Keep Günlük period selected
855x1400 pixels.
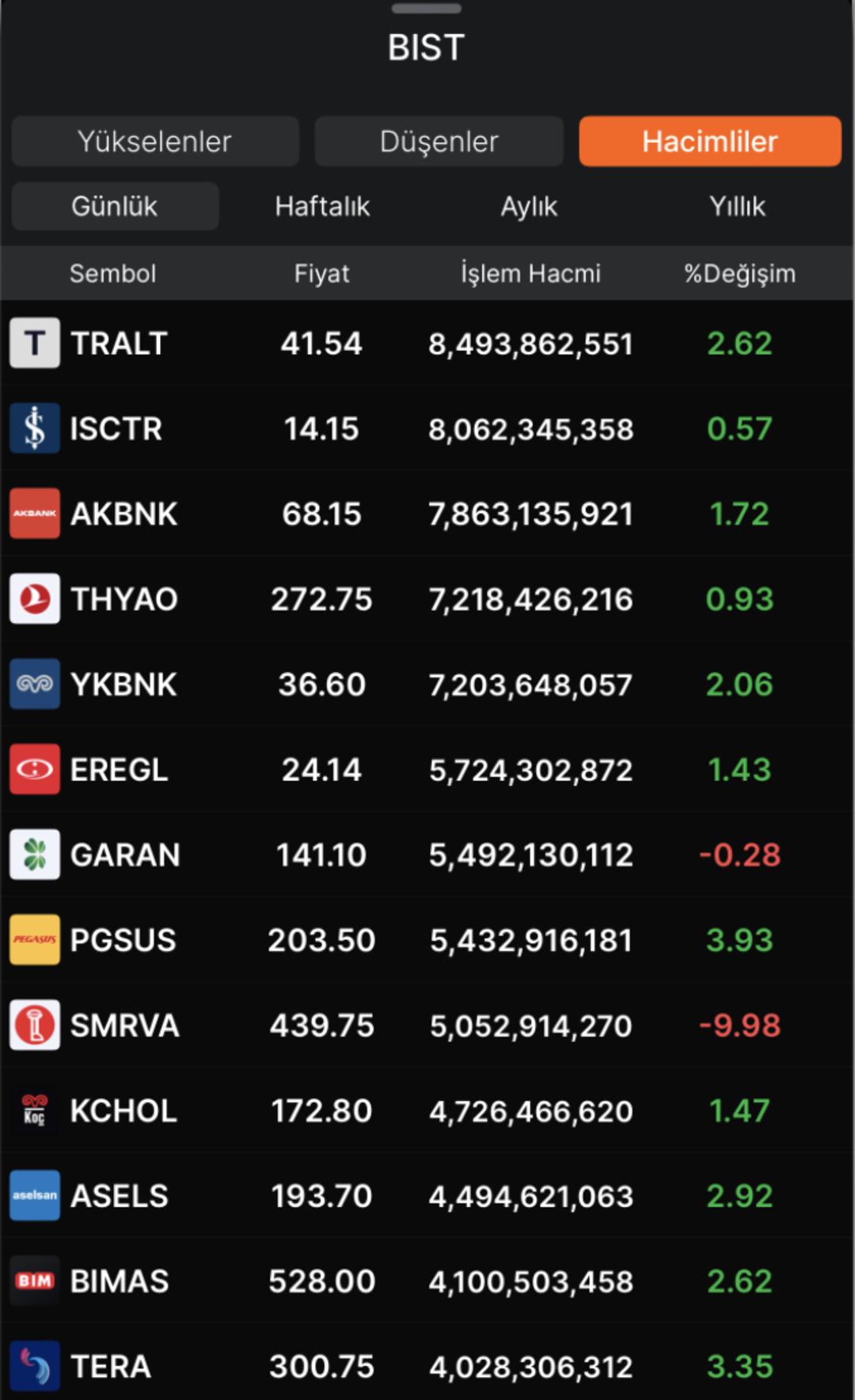(x=114, y=206)
